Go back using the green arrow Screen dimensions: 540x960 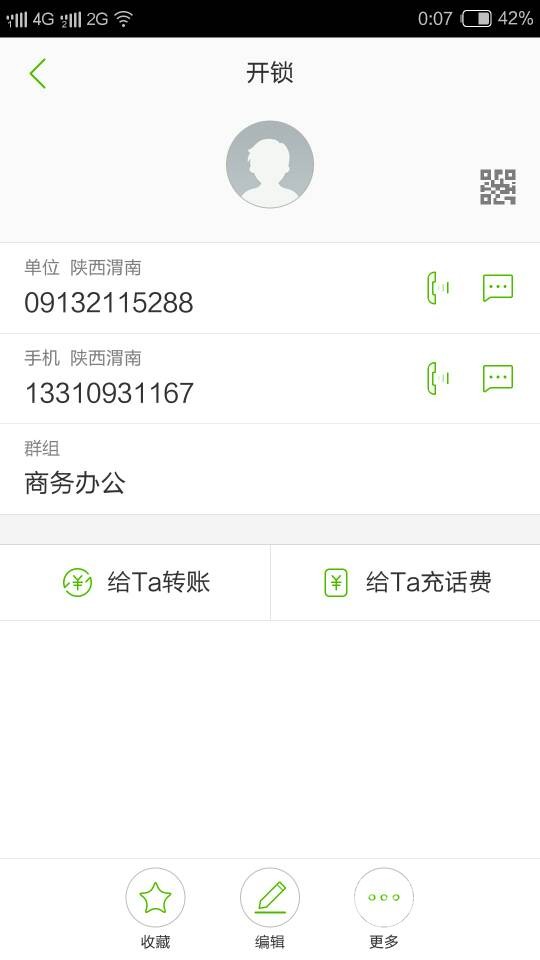pos(38,73)
